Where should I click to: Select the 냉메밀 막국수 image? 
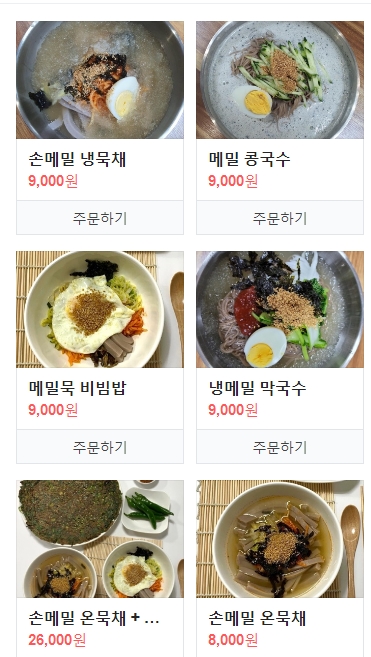coord(280,309)
